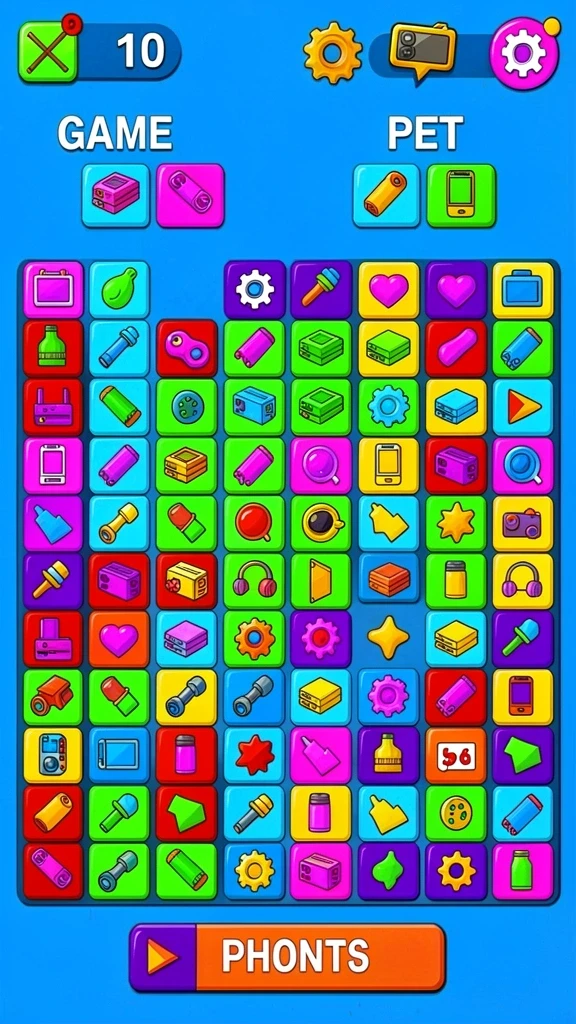Pick the orange roll tile under PET
Image resolution: width=576 pixels, height=1024 pixels.
386,195
